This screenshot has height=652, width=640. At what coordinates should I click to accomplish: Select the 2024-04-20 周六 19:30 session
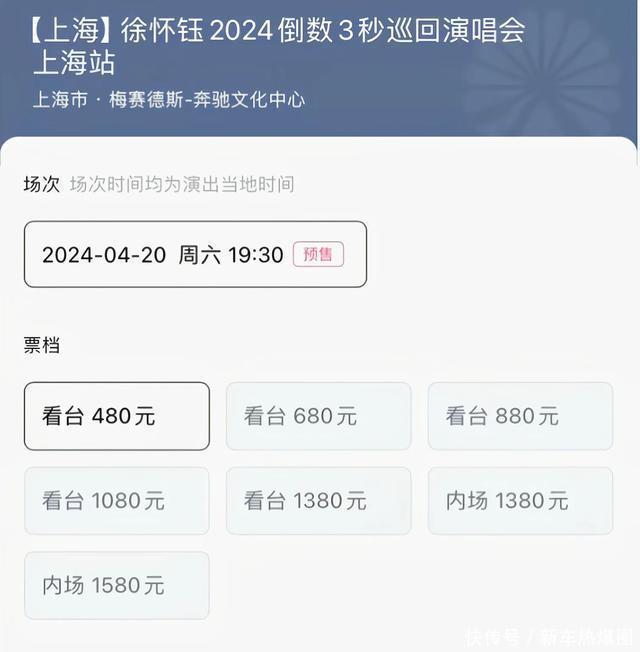pyautogui.click(x=195, y=255)
